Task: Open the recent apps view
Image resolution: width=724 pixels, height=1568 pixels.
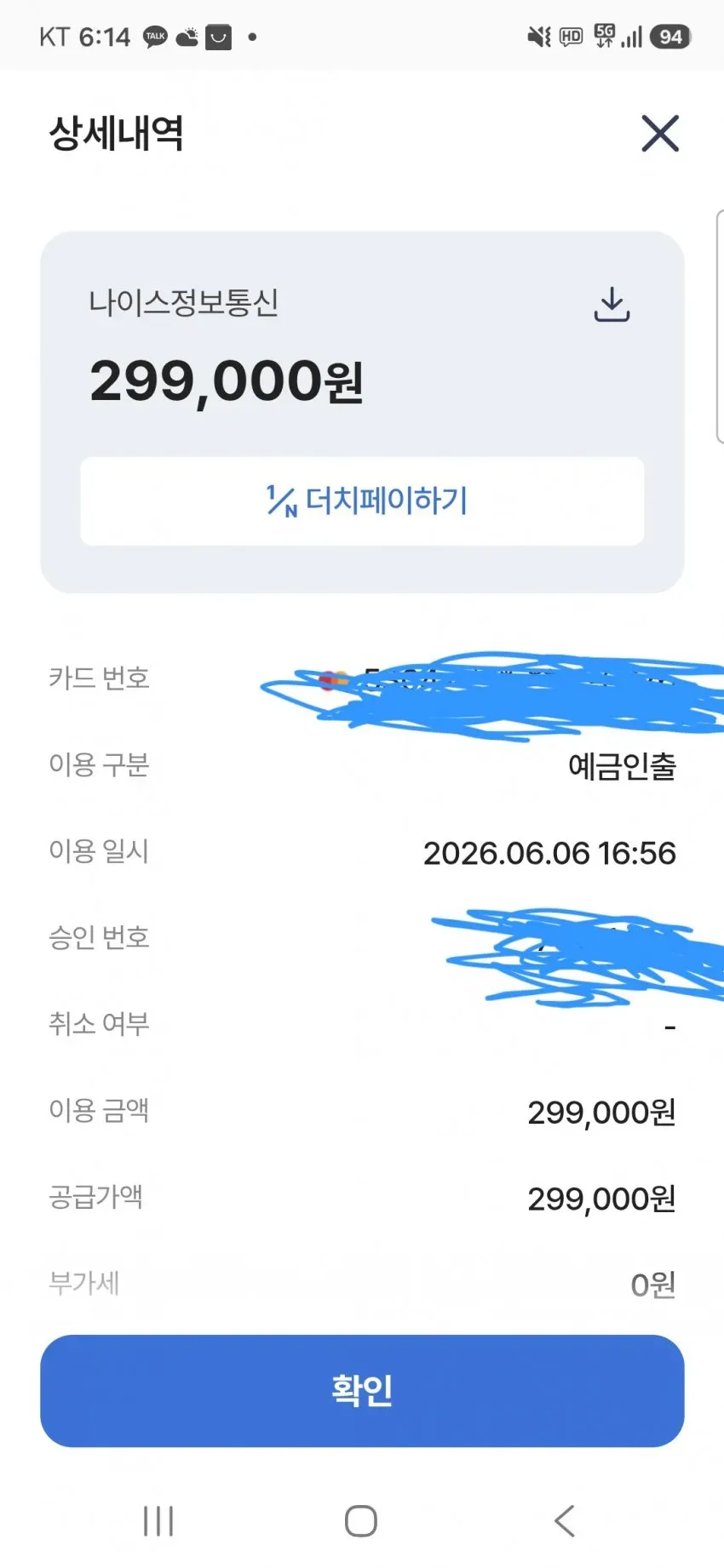Action: pos(158,1520)
